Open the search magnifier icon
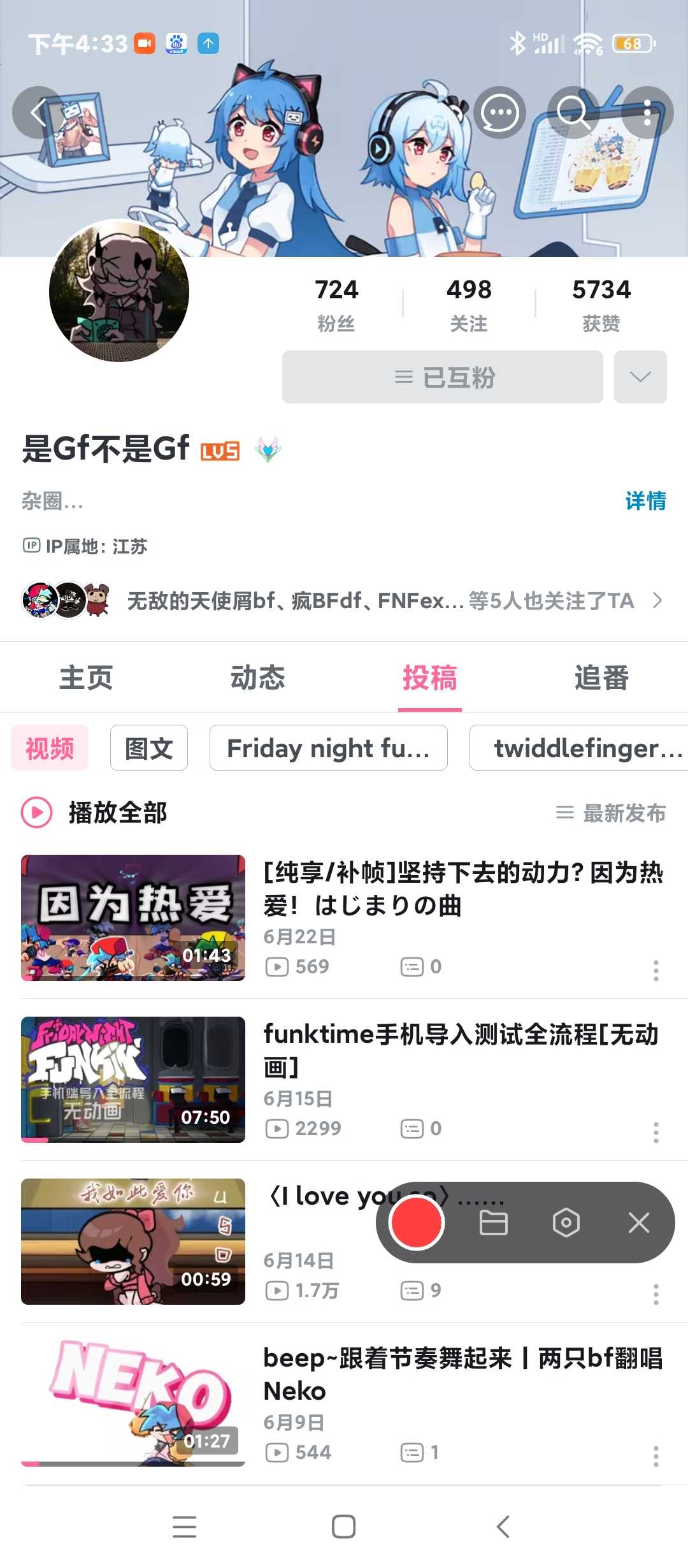This screenshot has width=688, height=1568. (x=573, y=113)
